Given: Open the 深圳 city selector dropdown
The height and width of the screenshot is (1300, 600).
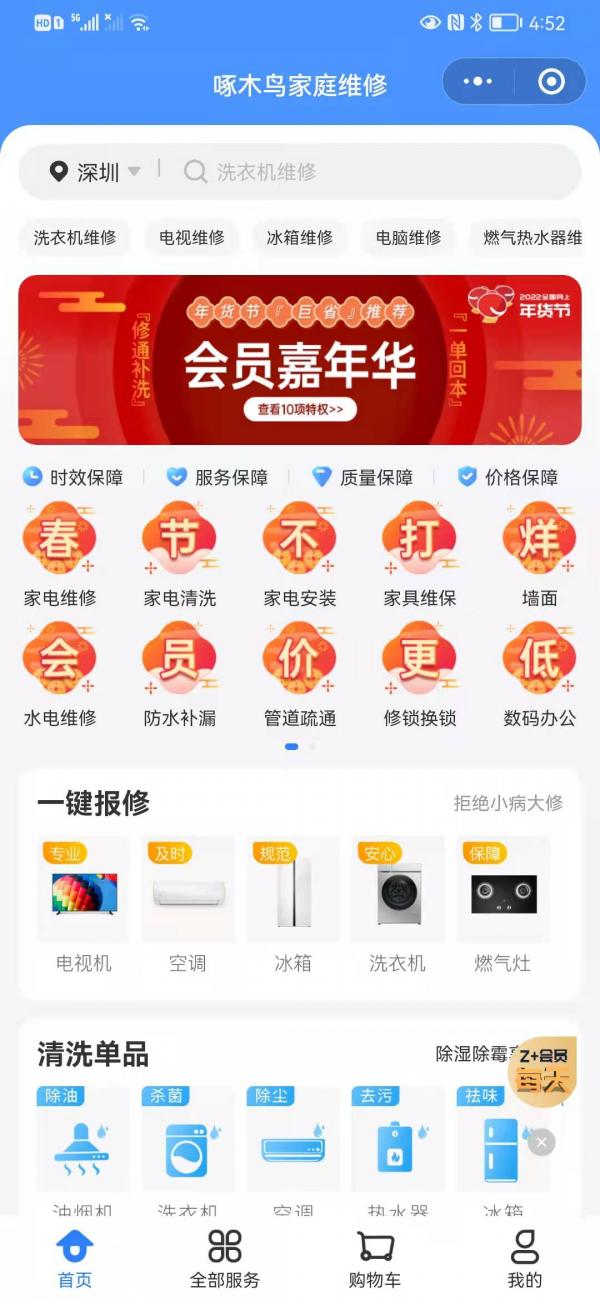Looking at the screenshot, I should [96, 172].
